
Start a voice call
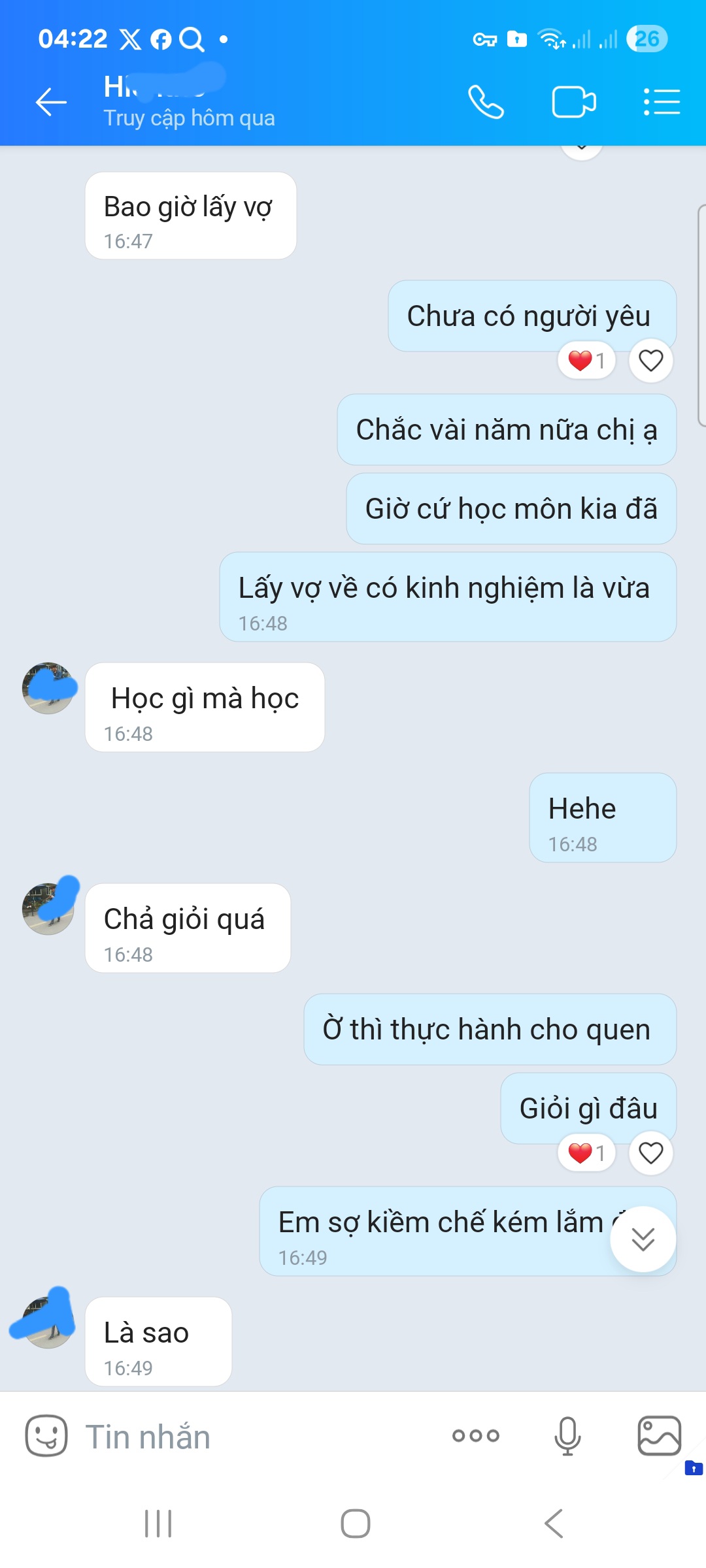click(486, 102)
